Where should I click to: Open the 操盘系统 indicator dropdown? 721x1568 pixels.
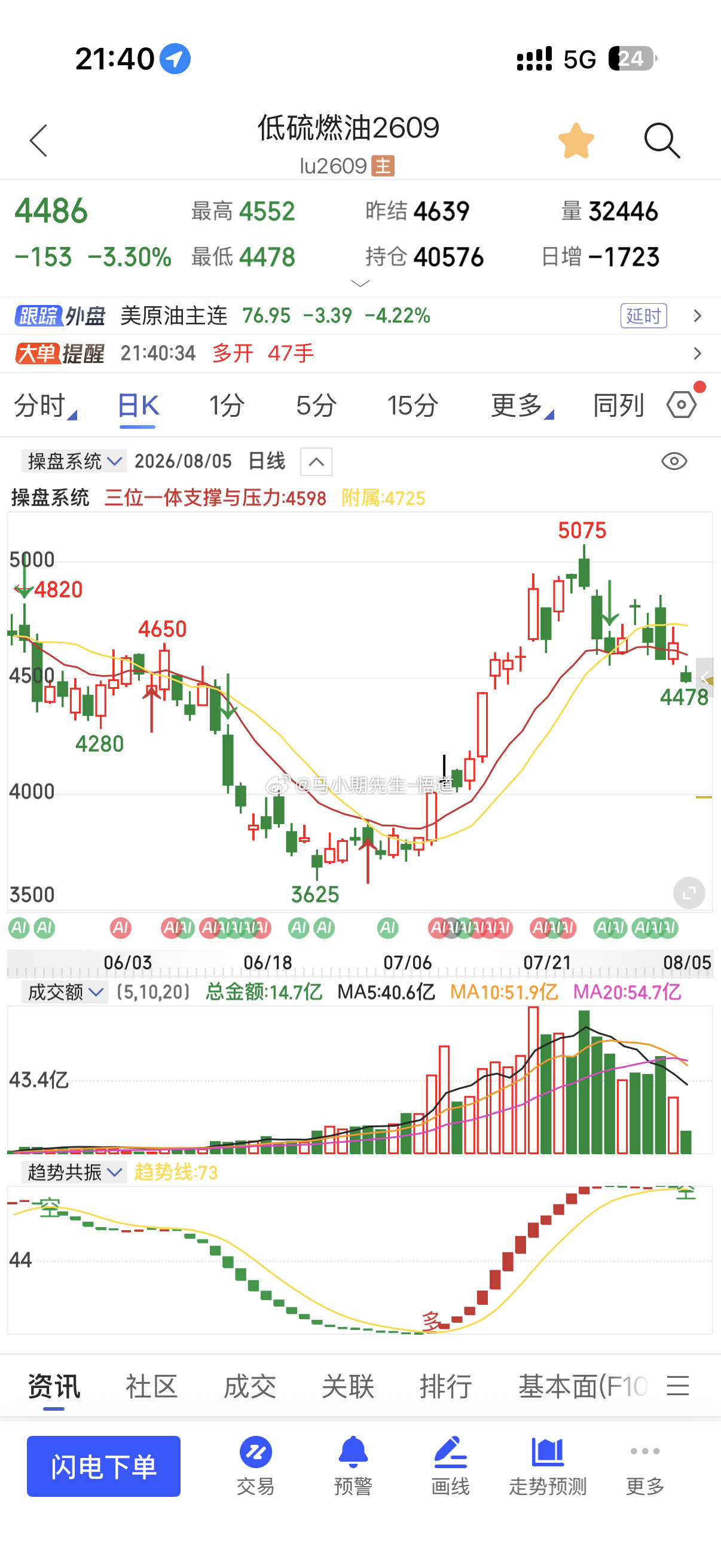click(74, 462)
